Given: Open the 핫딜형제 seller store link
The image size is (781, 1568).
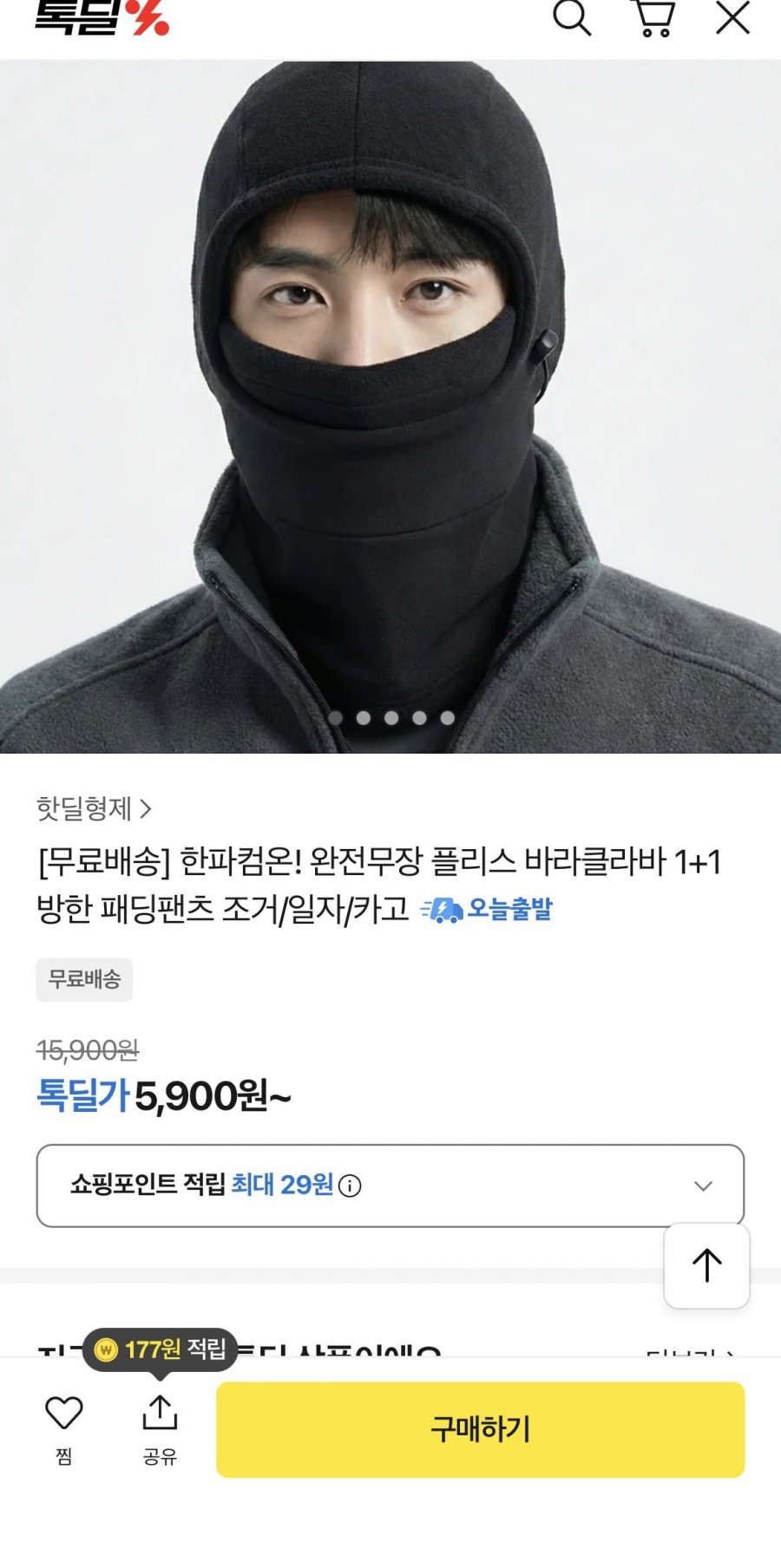Looking at the screenshot, I should coord(94,809).
